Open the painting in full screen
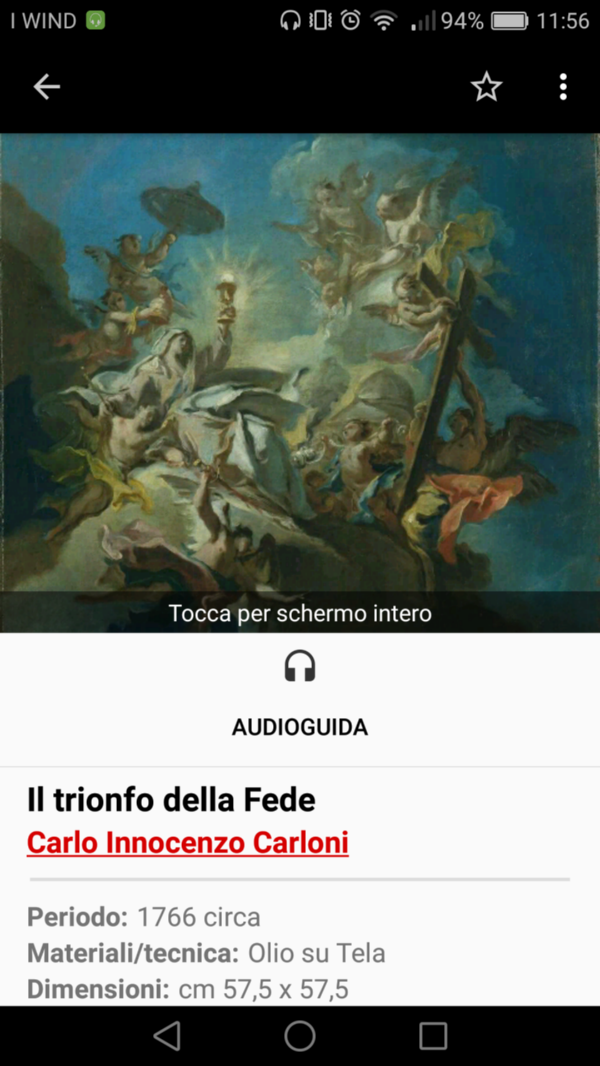The width and height of the screenshot is (600, 1066). tap(300, 383)
